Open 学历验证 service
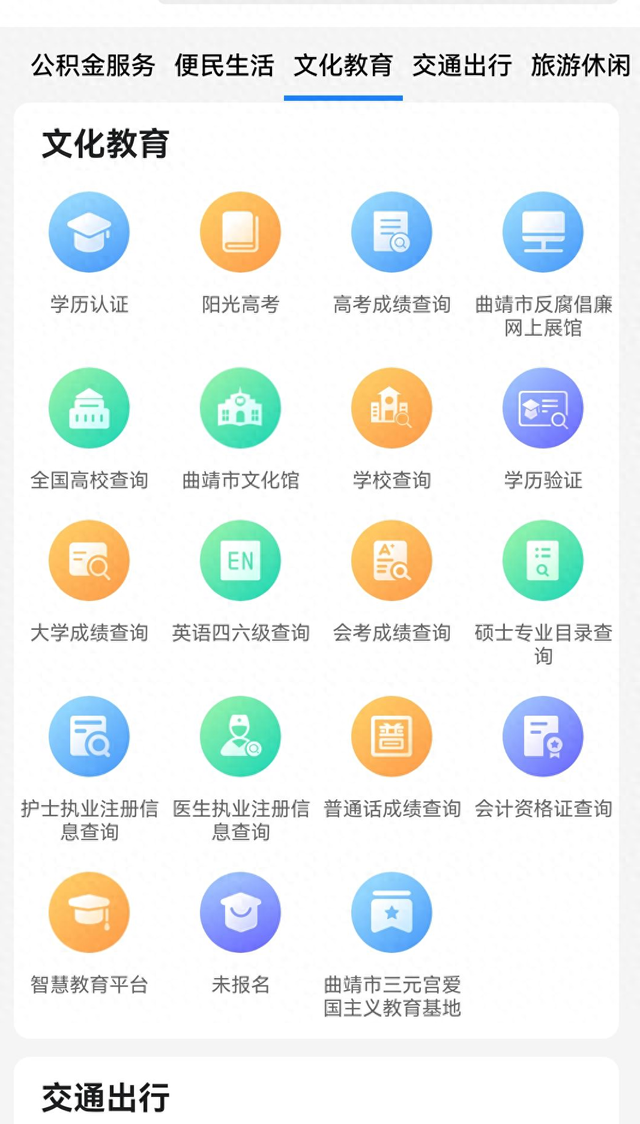 (x=542, y=409)
